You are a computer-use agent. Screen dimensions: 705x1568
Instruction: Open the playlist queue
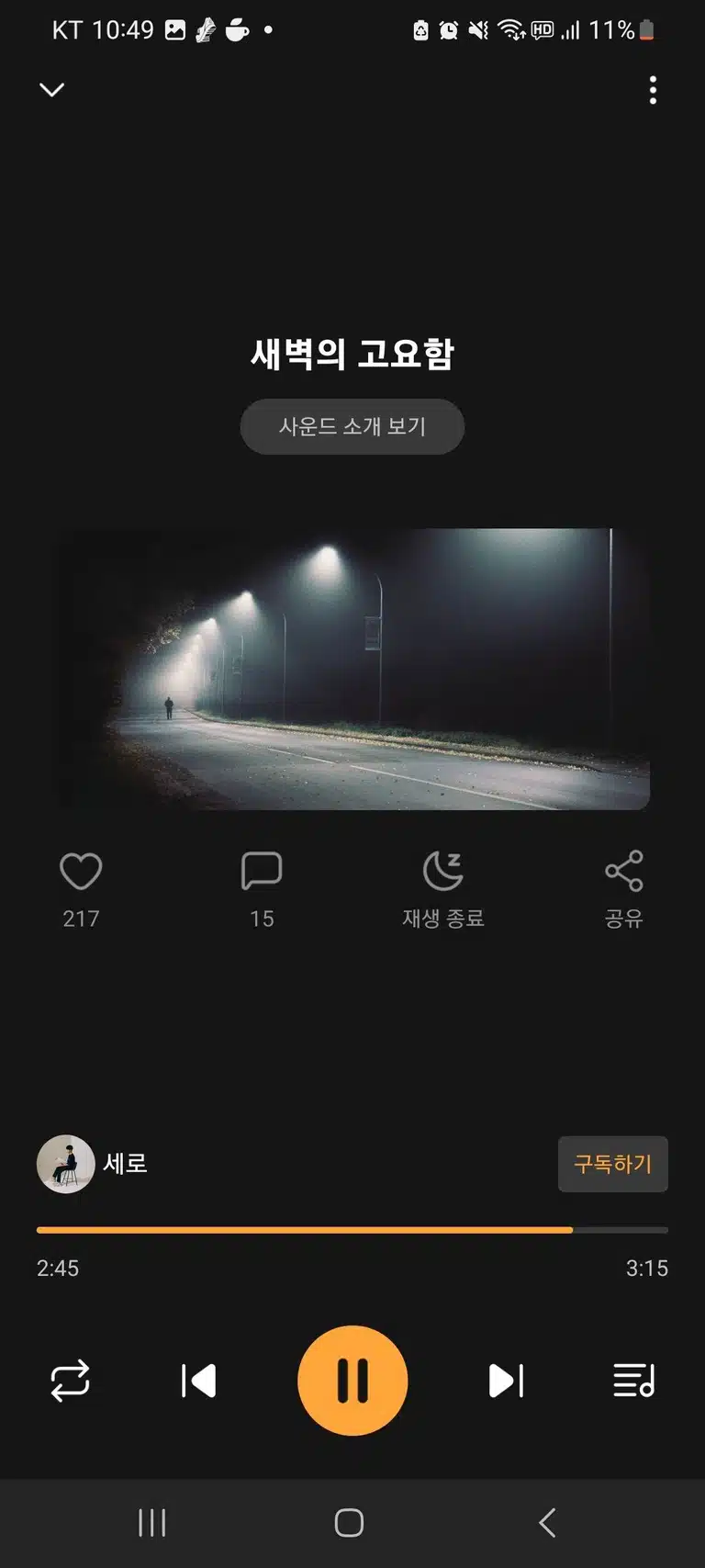(634, 1381)
